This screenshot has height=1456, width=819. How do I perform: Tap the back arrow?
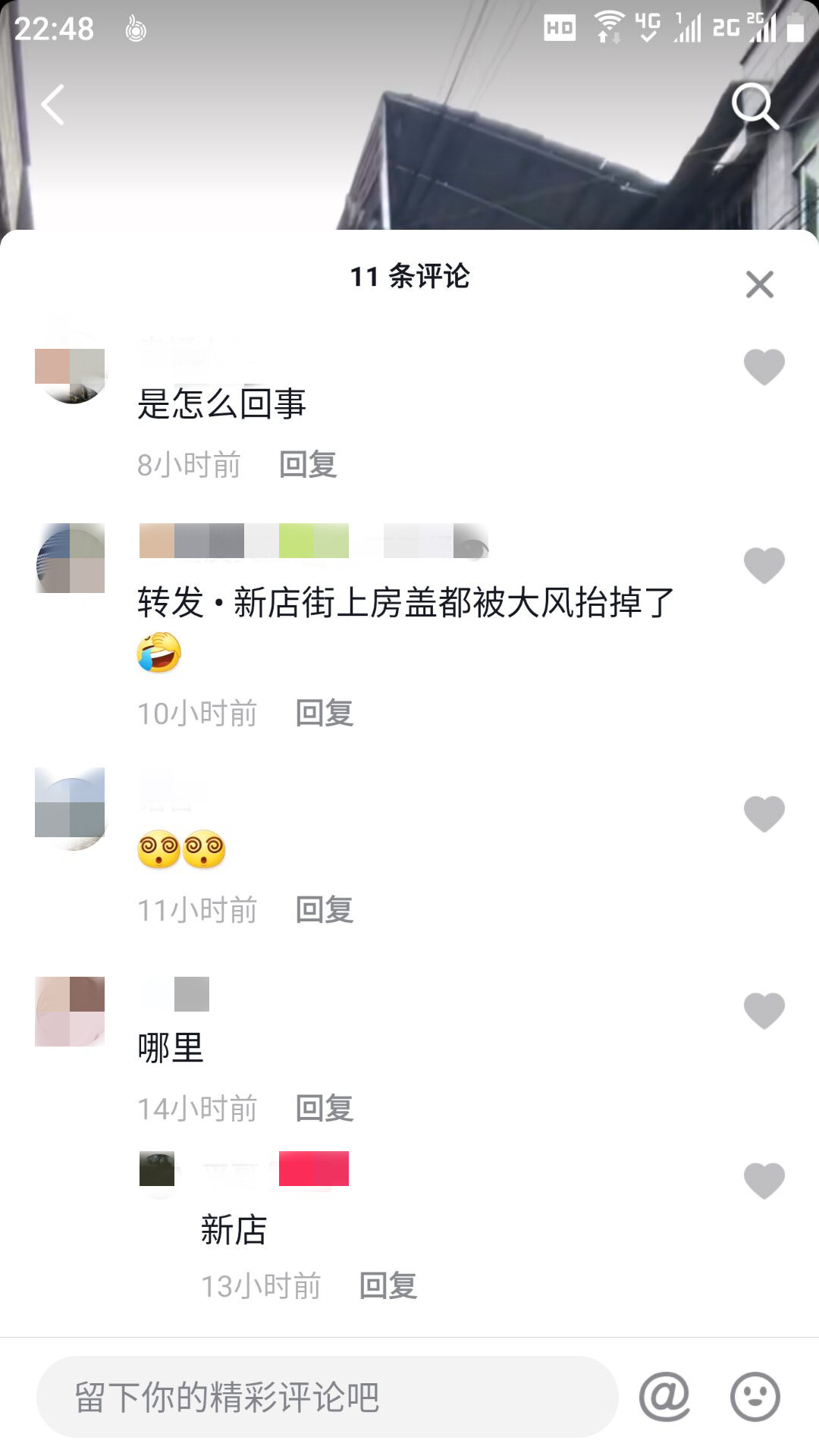53,105
